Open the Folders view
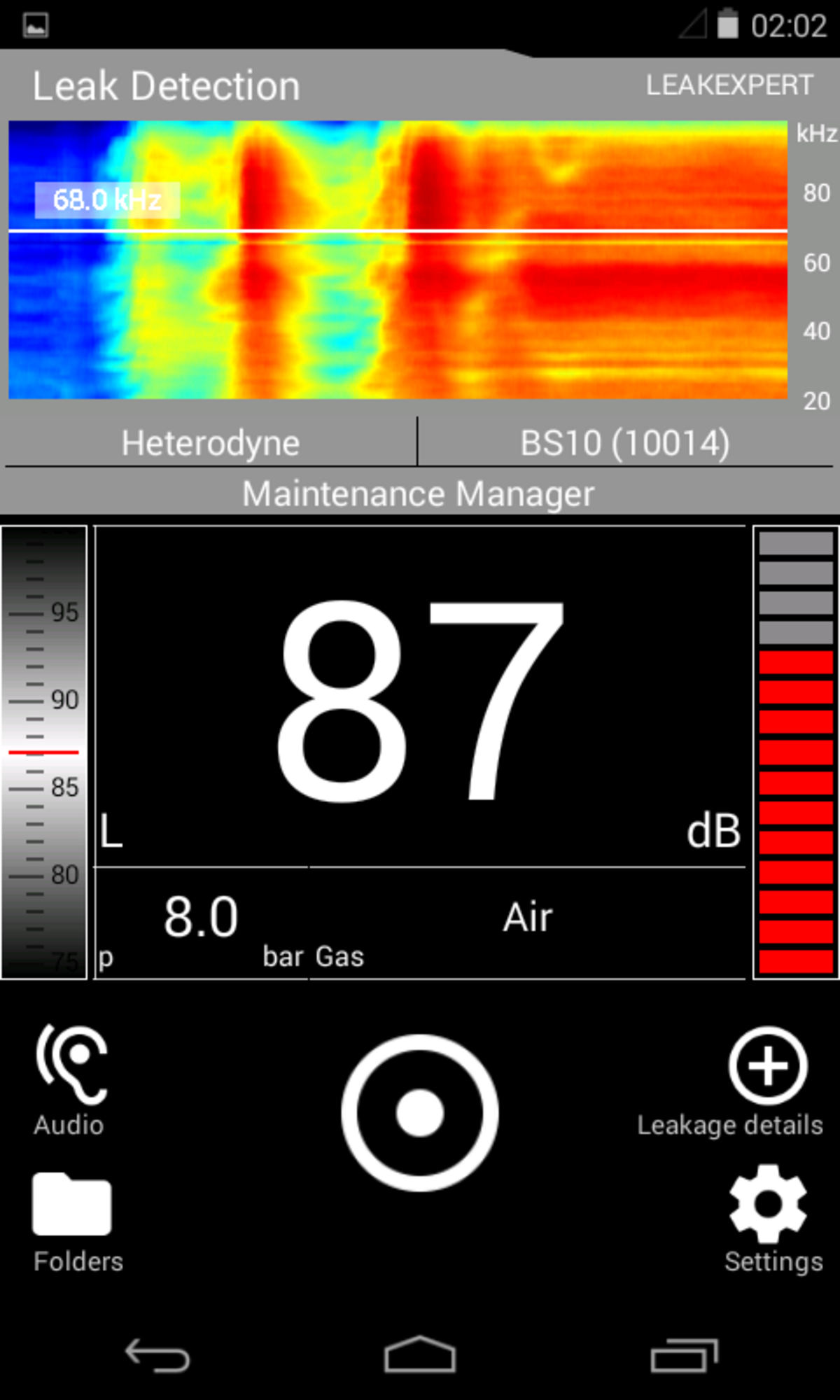Screen dimensions: 840x1400 tap(71, 1205)
